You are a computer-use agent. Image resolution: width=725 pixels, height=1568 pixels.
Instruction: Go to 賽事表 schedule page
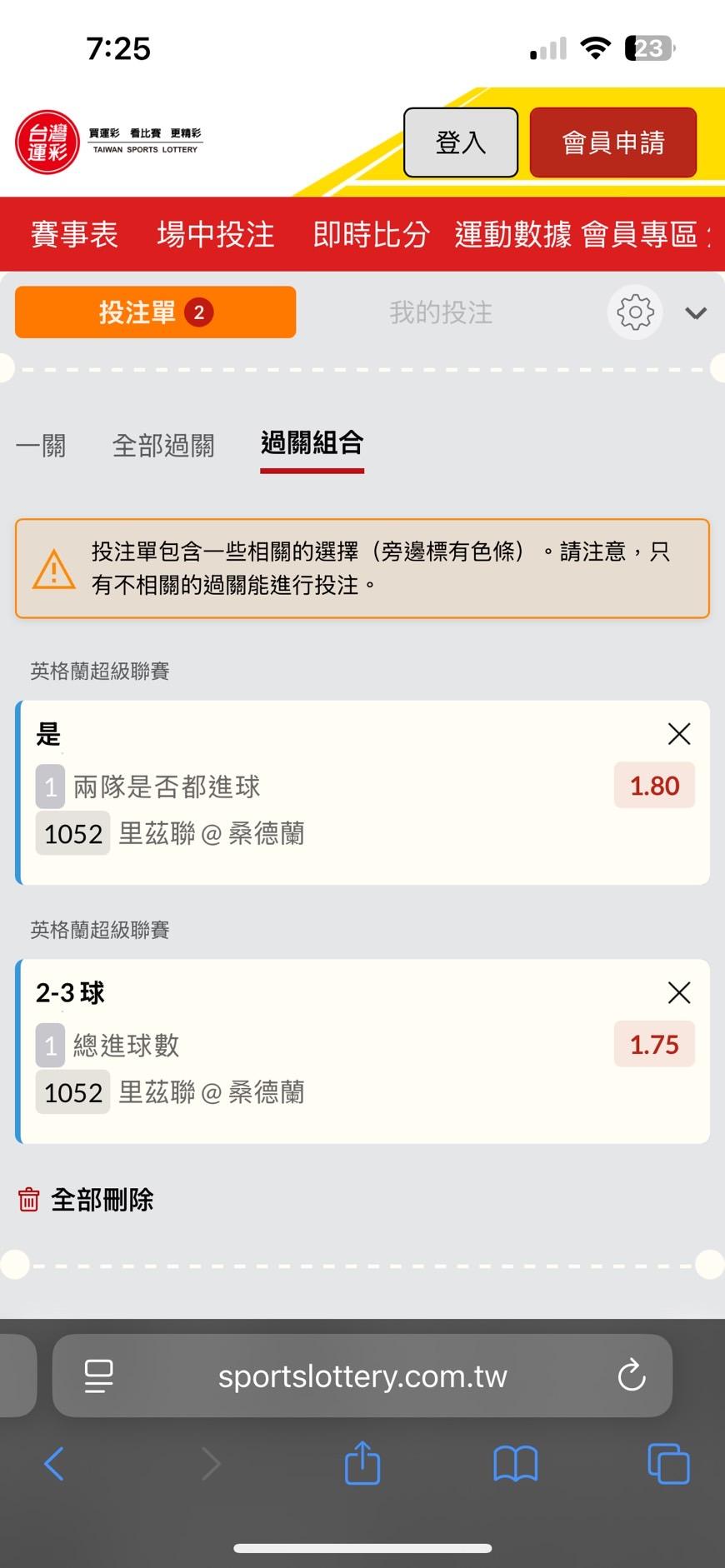point(74,234)
